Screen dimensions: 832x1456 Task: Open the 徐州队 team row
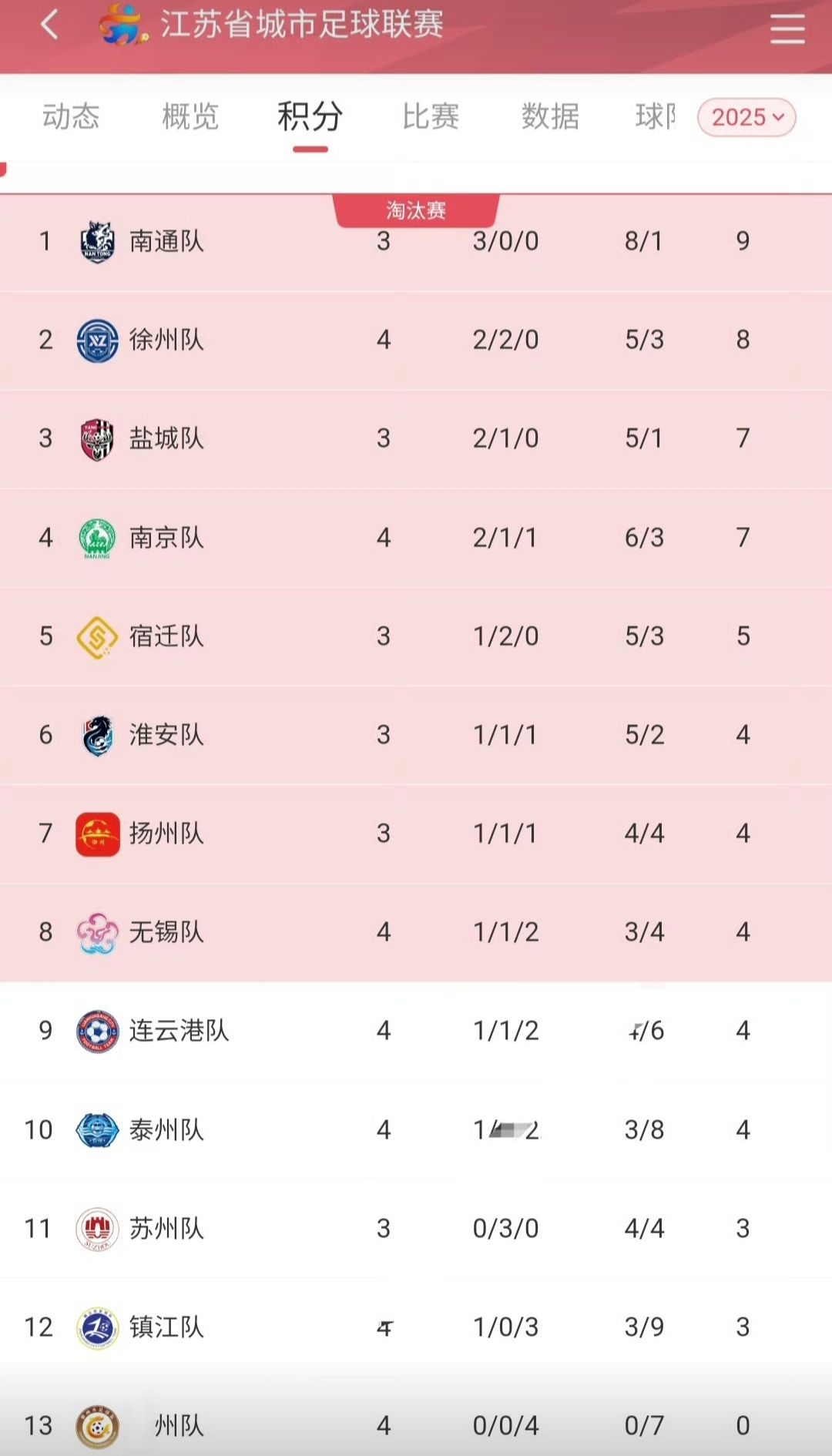click(x=416, y=341)
